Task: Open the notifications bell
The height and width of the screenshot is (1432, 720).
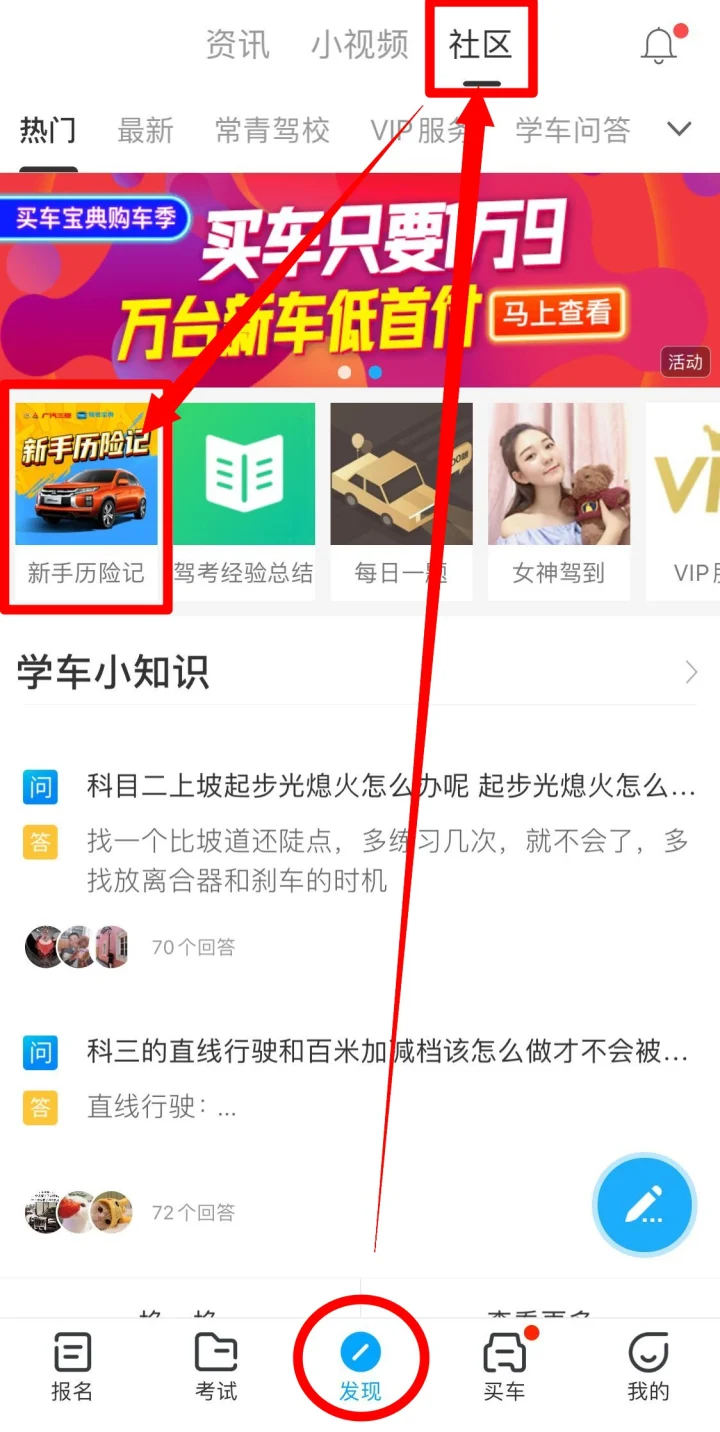Action: tap(659, 46)
